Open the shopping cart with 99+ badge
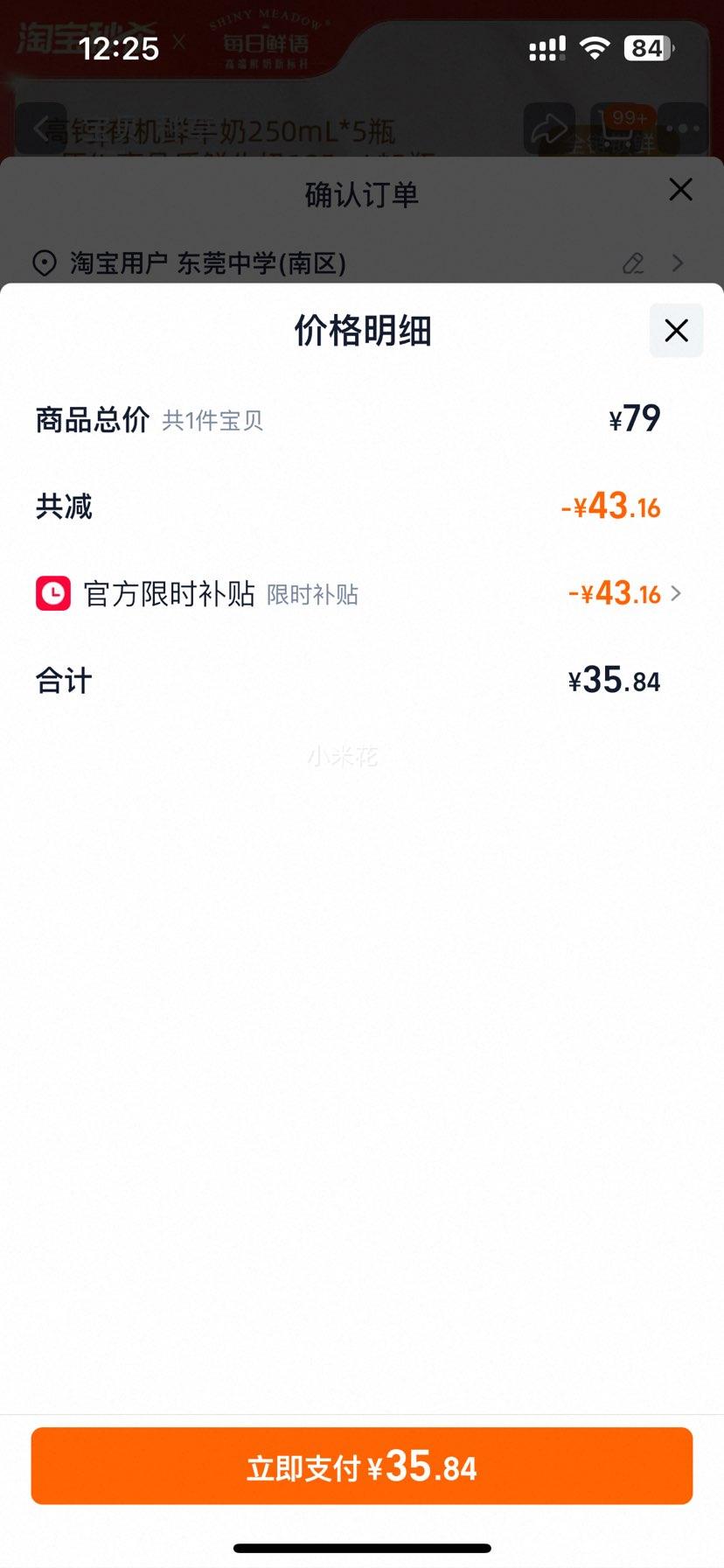724x1568 pixels. click(622, 128)
